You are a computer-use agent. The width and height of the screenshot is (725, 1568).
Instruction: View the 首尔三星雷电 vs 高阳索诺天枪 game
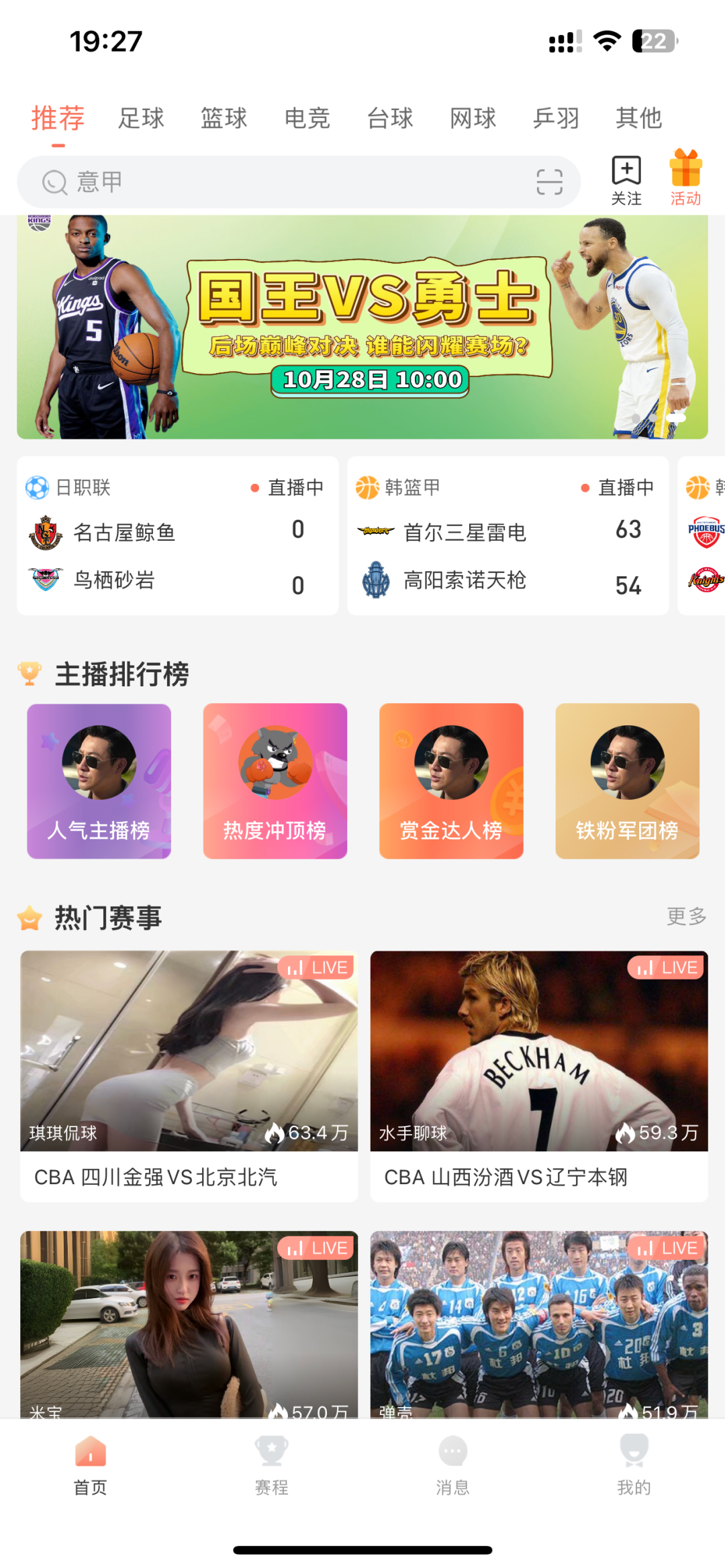[507, 535]
